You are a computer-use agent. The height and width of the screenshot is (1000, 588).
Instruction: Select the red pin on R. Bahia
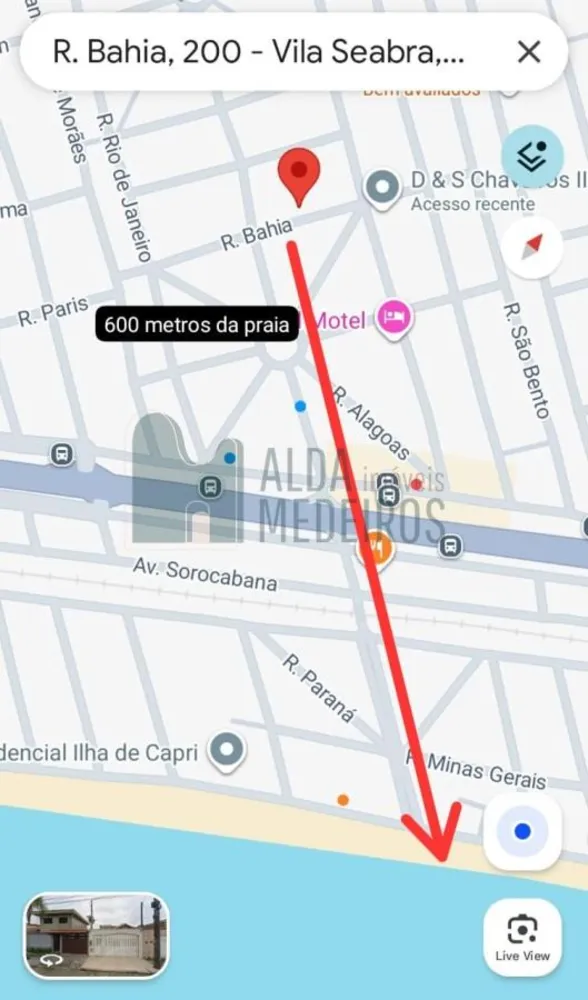click(x=298, y=177)
